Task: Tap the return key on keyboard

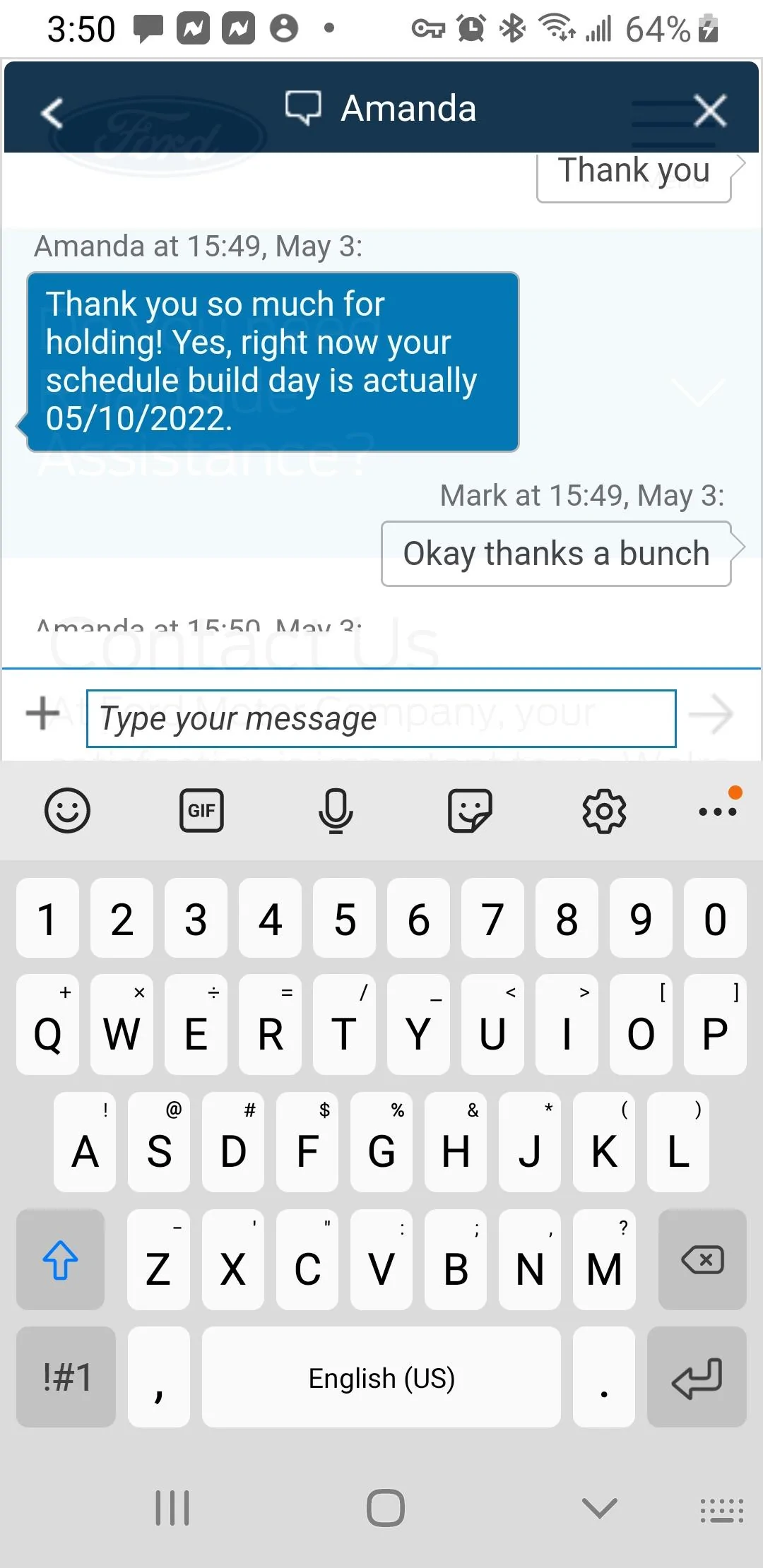Action: pos(697,1377)
